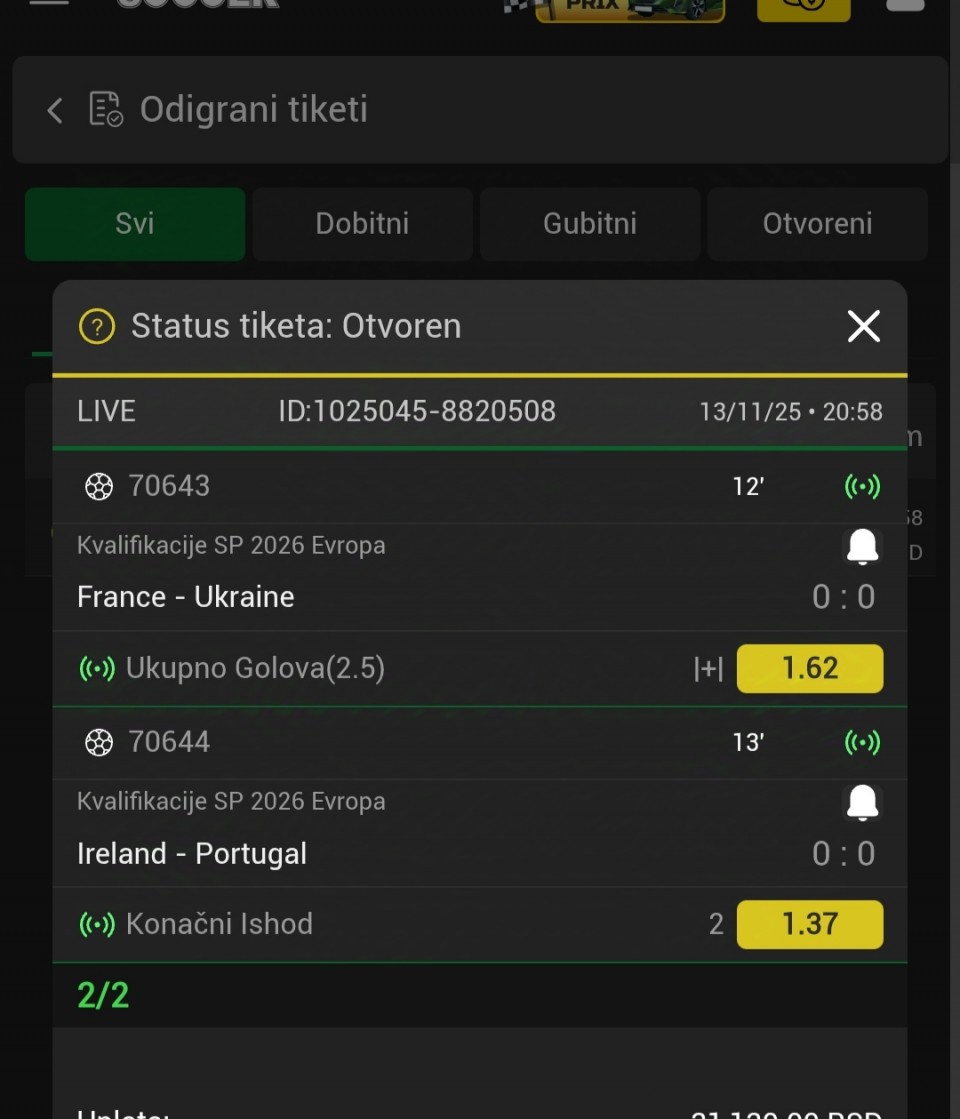Switch to the Otvoreni tab
The image size is (960, 1119).
pyautogui.click(x=817, y=223)
